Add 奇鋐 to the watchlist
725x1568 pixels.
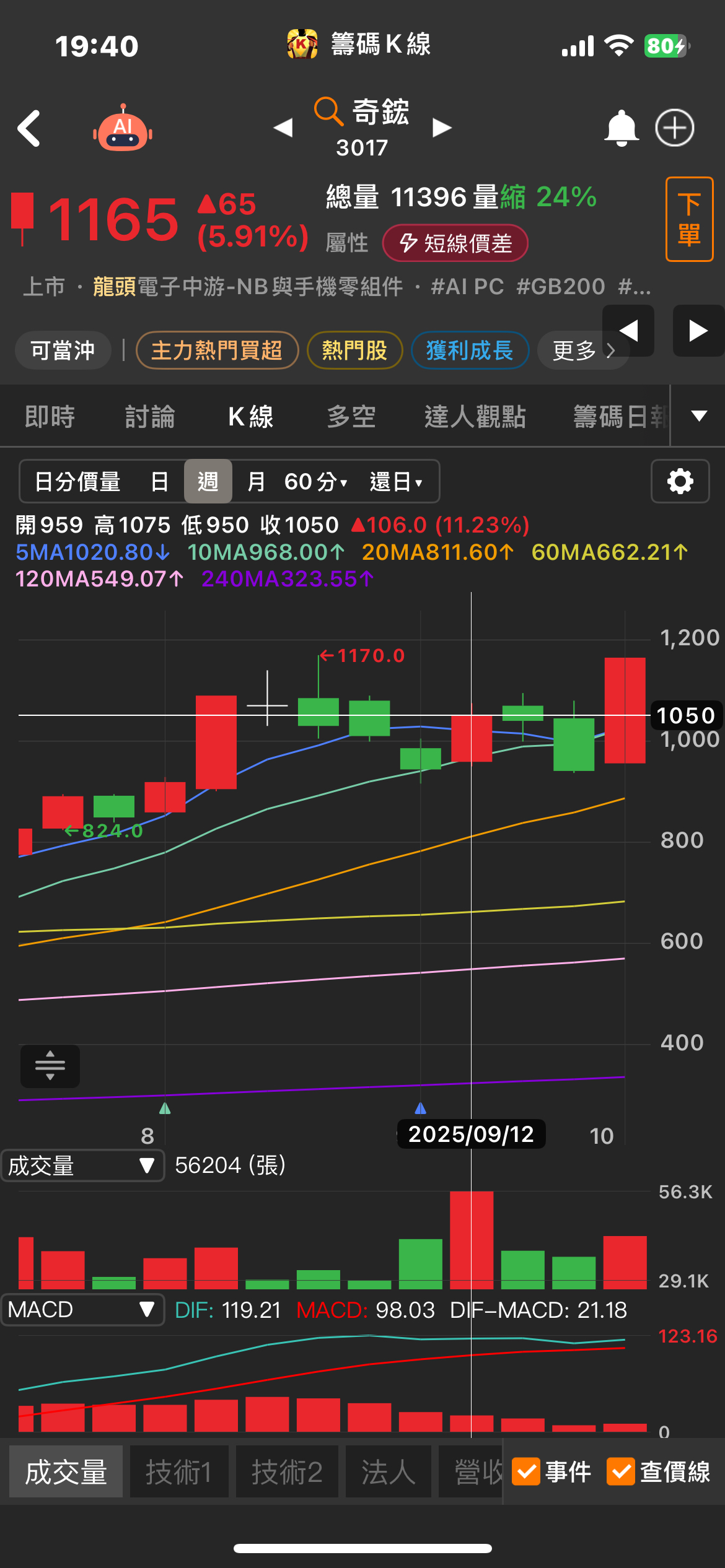point(674,128)
